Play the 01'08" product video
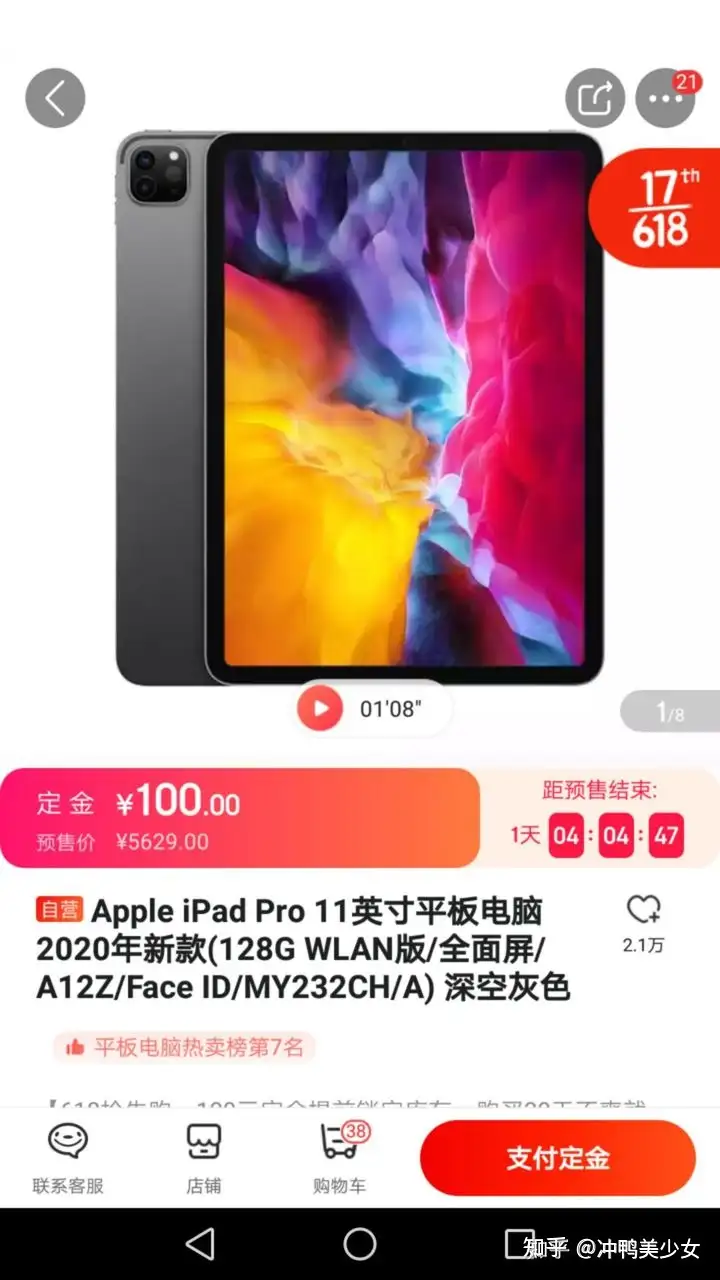The height and width of the screenshot is (1280, 720). 321,709
